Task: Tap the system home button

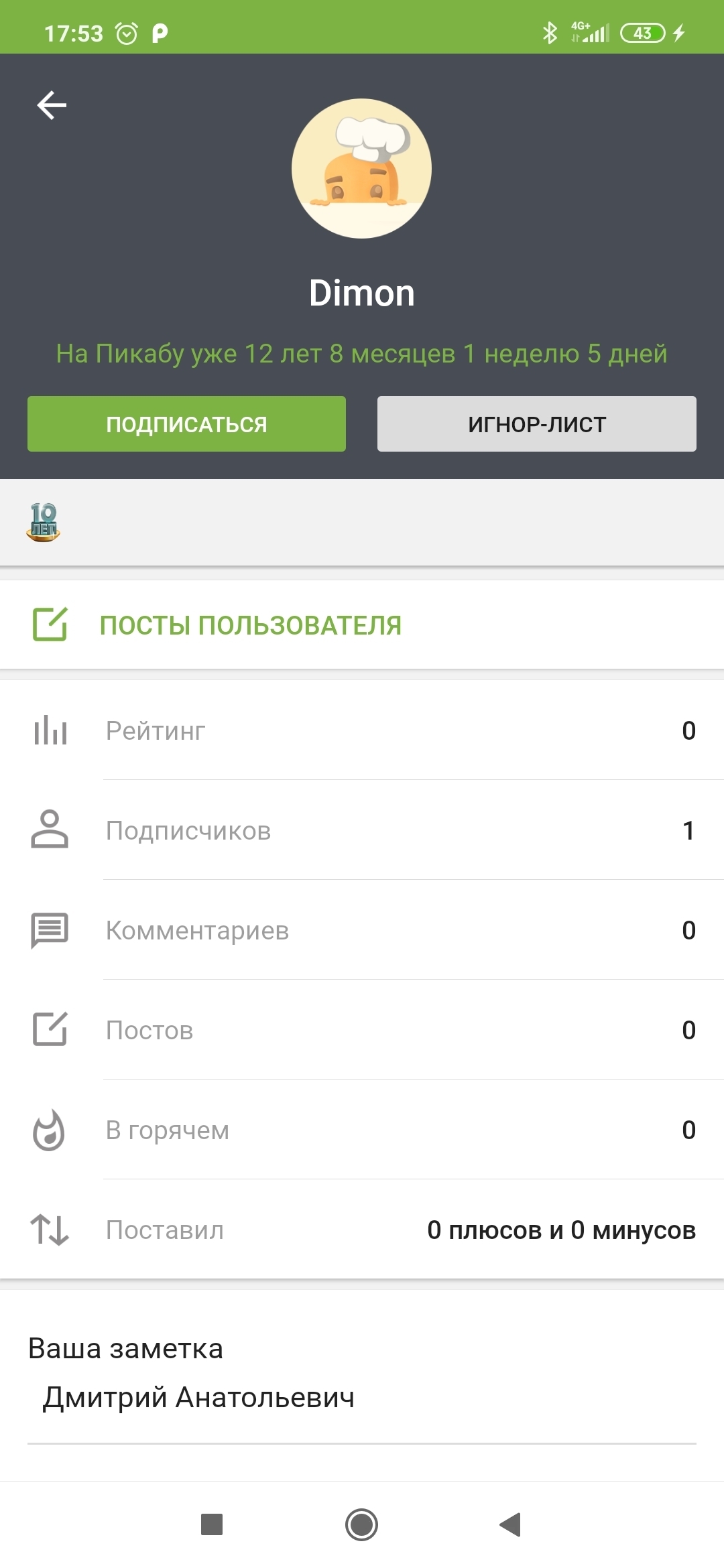Action: 361,1525
